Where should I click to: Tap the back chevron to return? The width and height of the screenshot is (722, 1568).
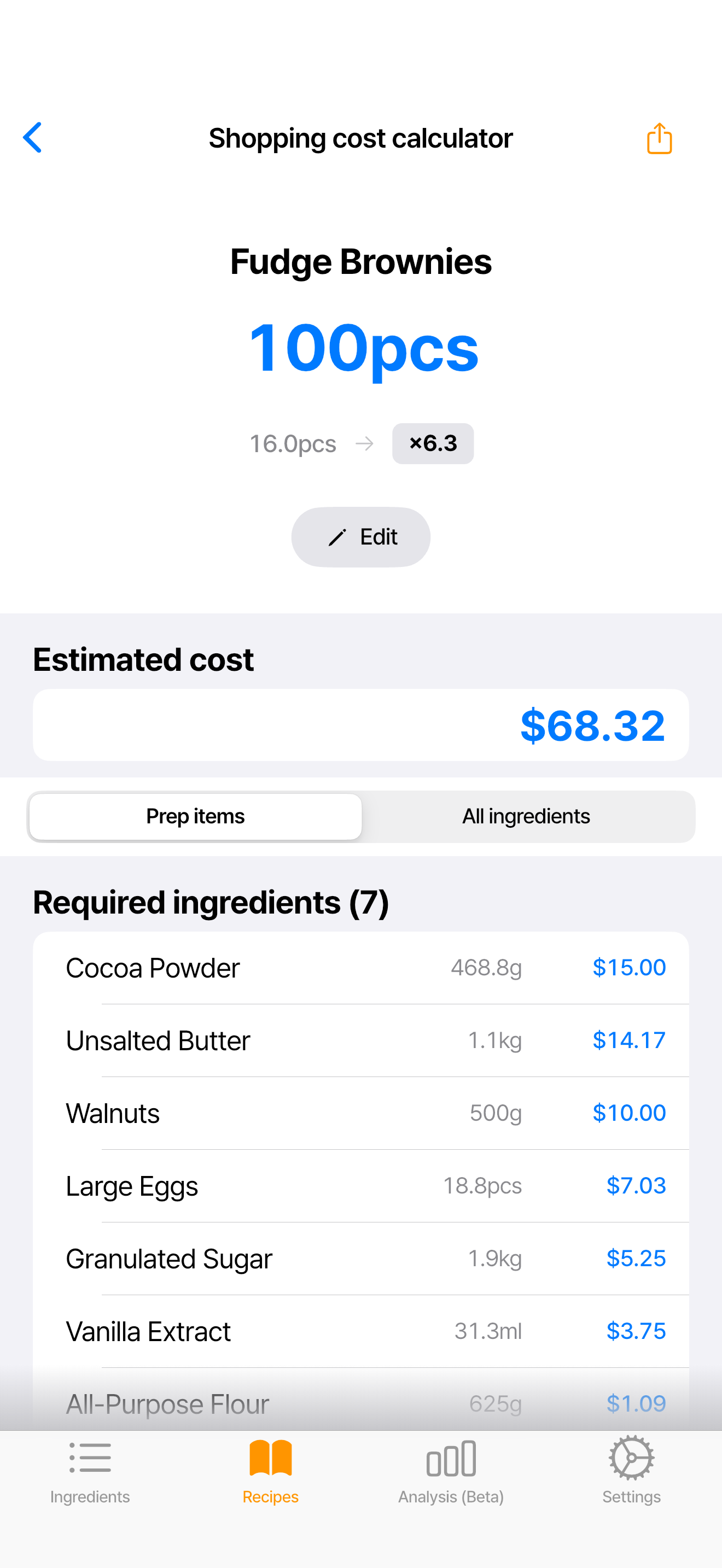pyautogui.click(x=33, y=138)
